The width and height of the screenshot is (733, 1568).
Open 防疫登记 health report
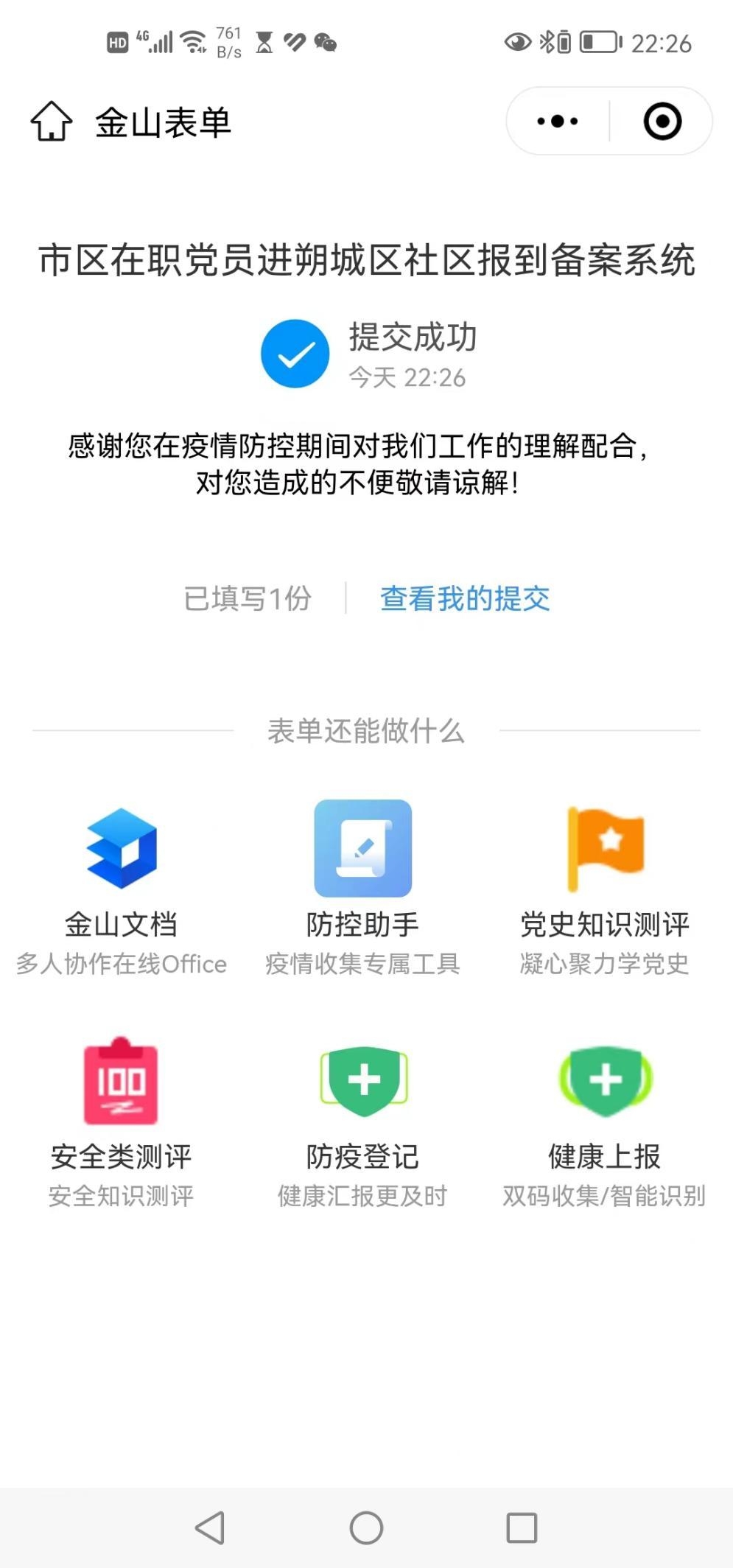[362, 1122]
